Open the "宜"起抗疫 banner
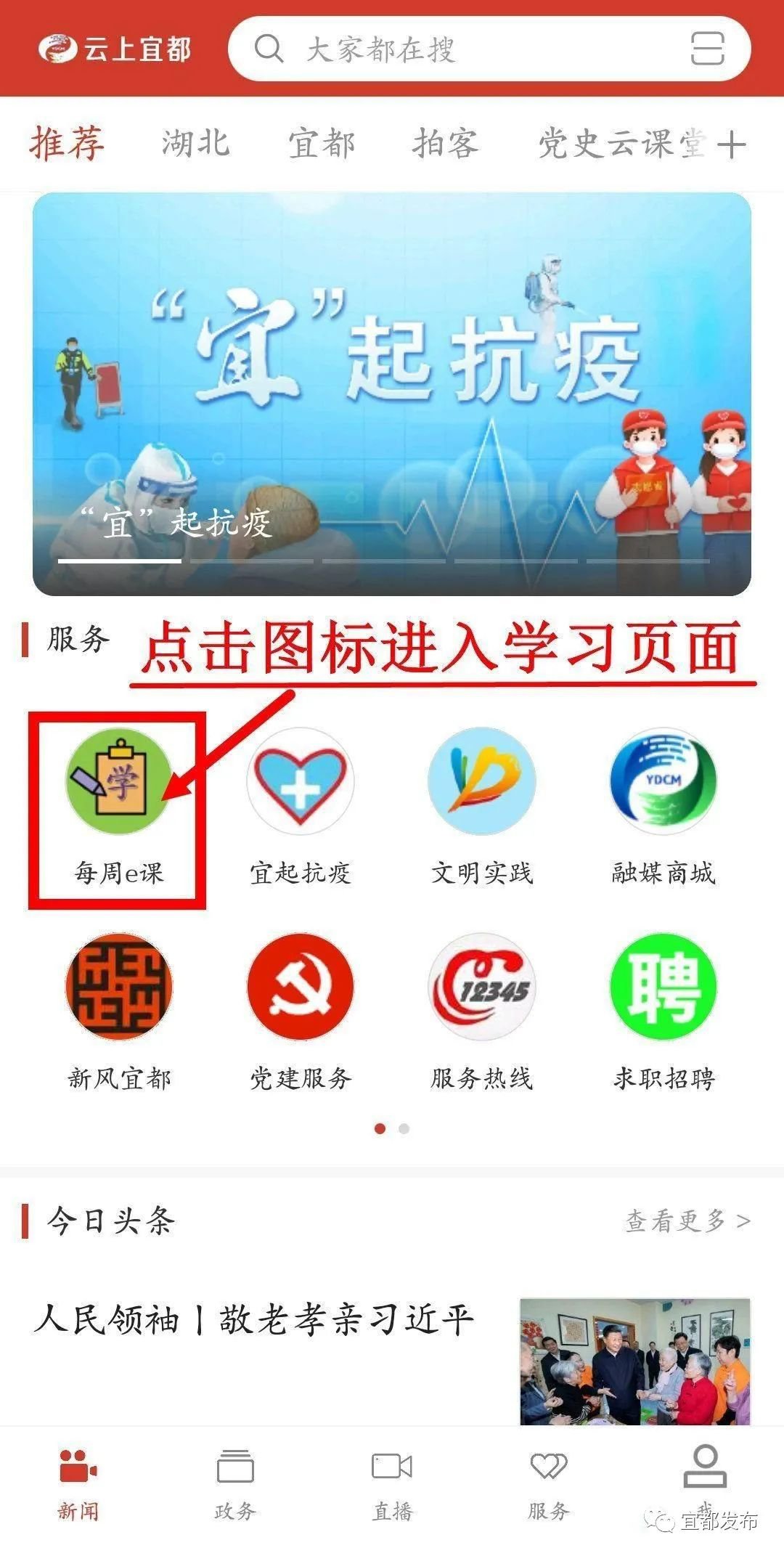Image resolution: width=784 pixels, height=1556 pixels. (392, 394)
